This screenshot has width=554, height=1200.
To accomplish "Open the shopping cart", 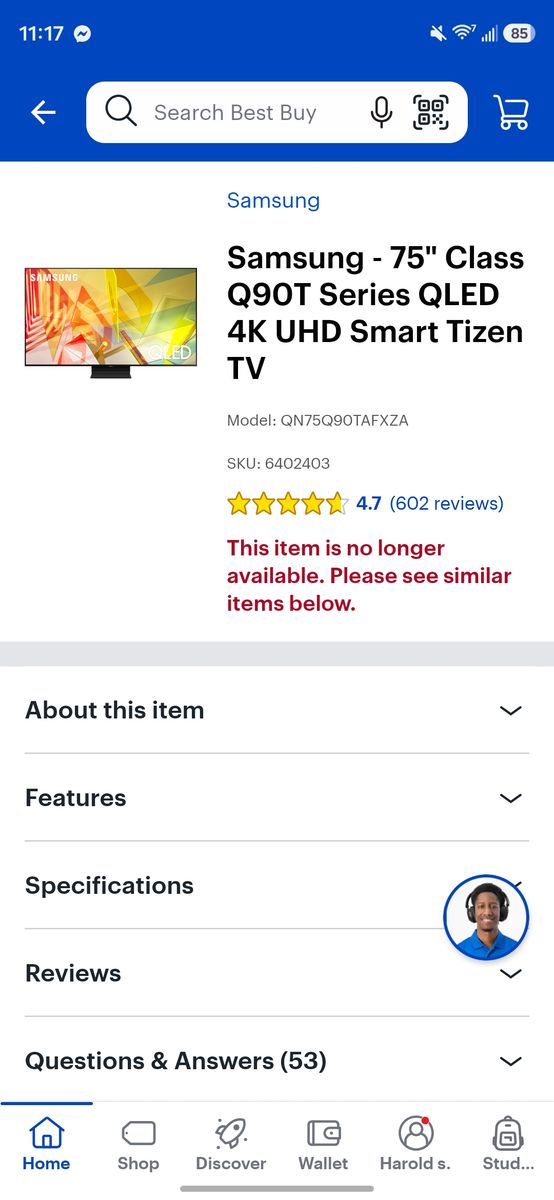I will tap(512, 112).
